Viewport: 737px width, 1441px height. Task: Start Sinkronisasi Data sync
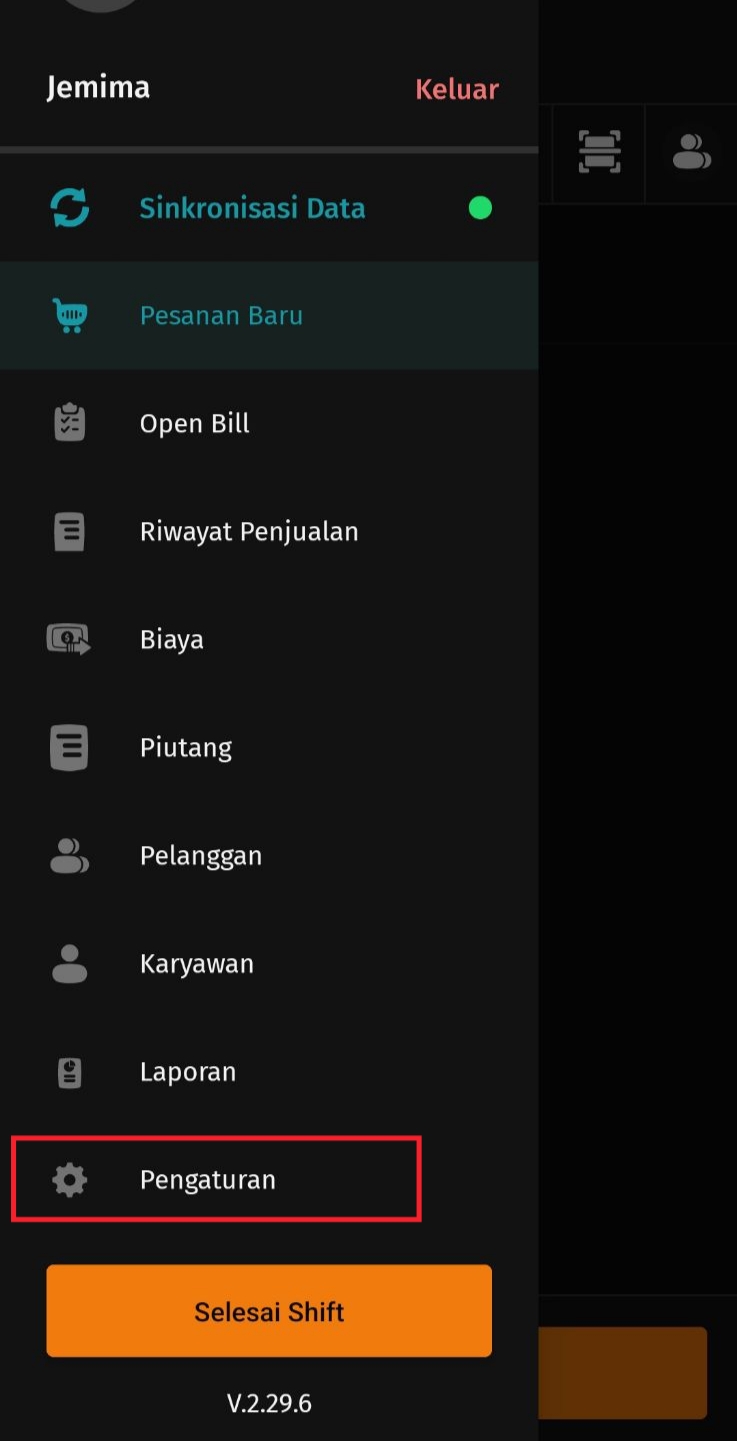coord(252,208)
